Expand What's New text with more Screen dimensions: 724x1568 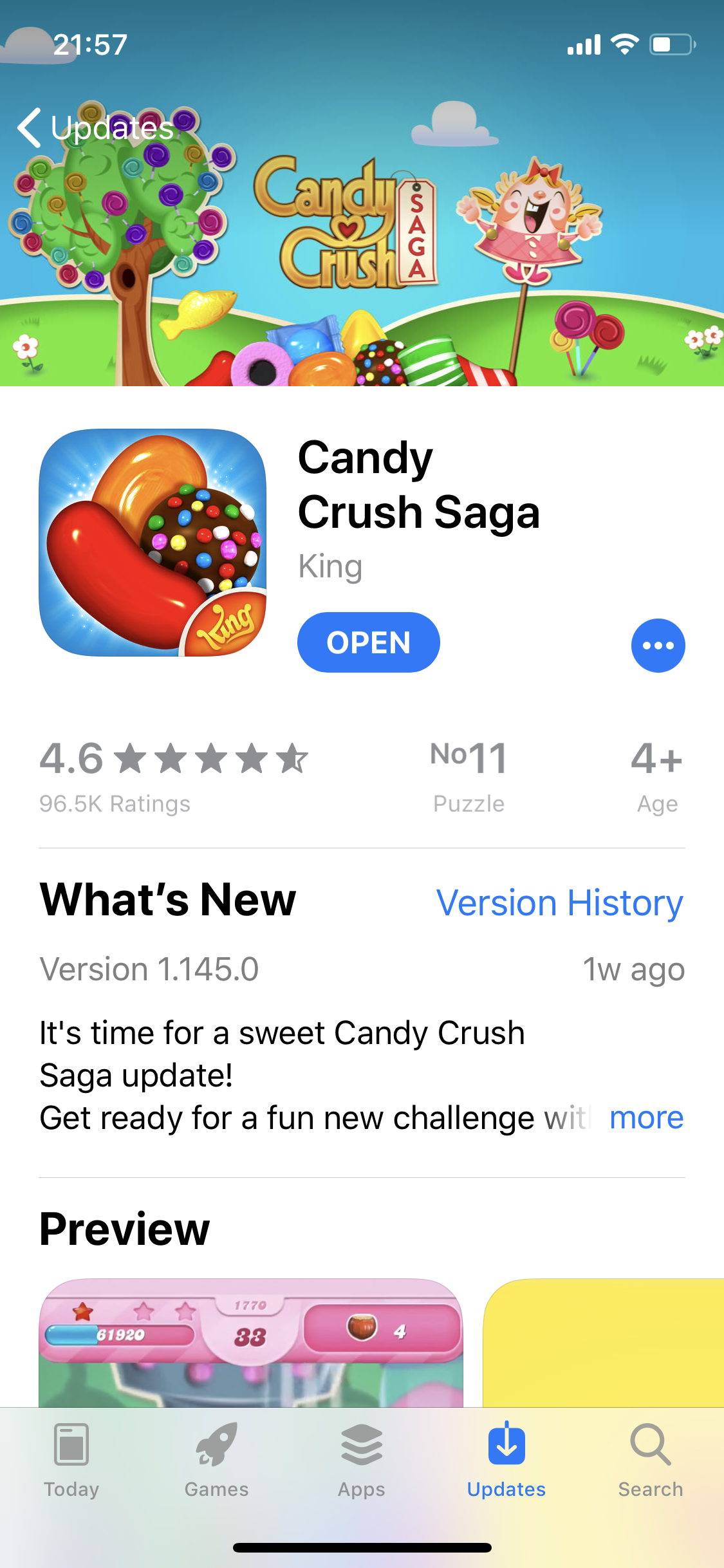pos(646,1117)
